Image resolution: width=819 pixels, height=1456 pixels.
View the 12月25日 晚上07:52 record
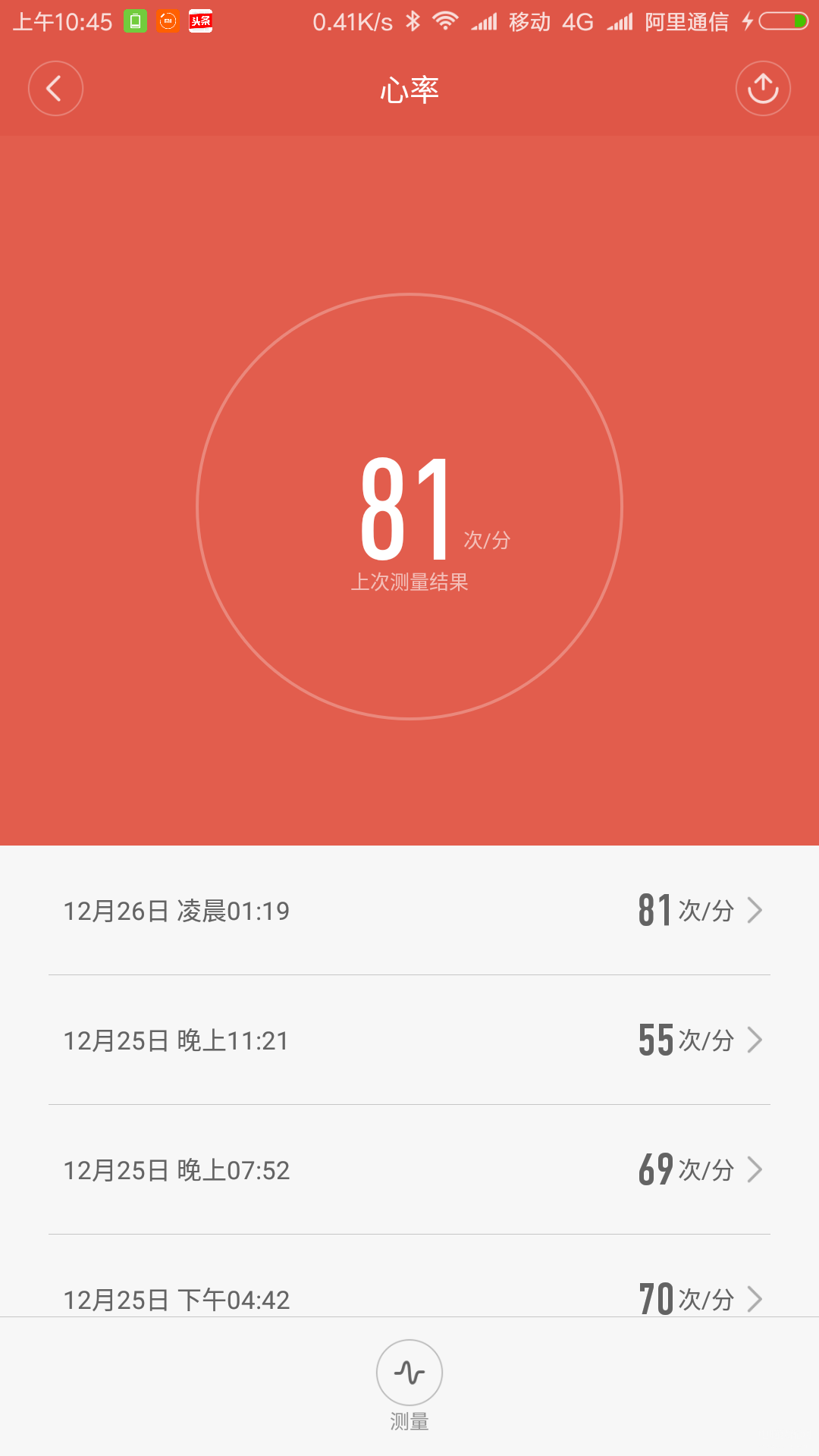tap(409, 1170)
